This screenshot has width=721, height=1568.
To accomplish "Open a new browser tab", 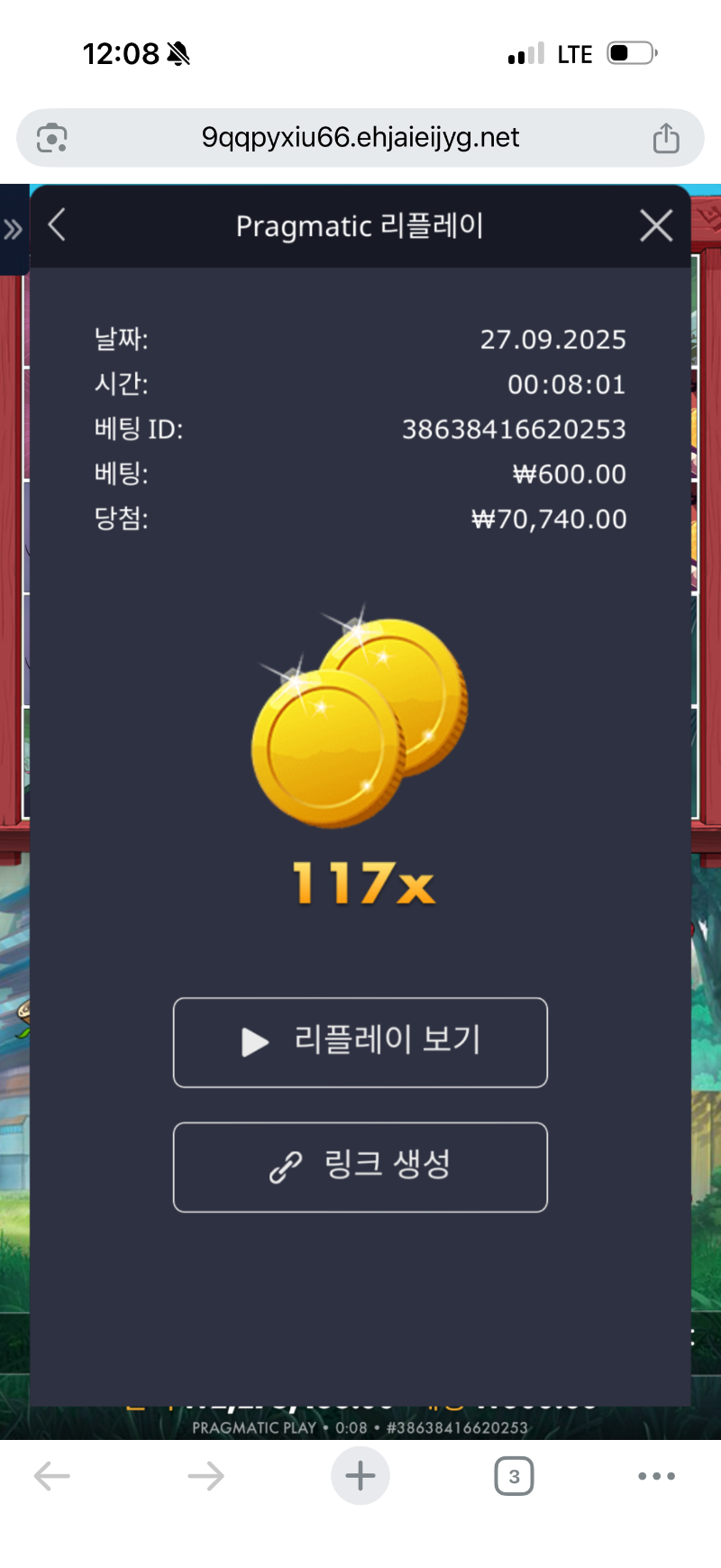I will tap(360, 1476).
